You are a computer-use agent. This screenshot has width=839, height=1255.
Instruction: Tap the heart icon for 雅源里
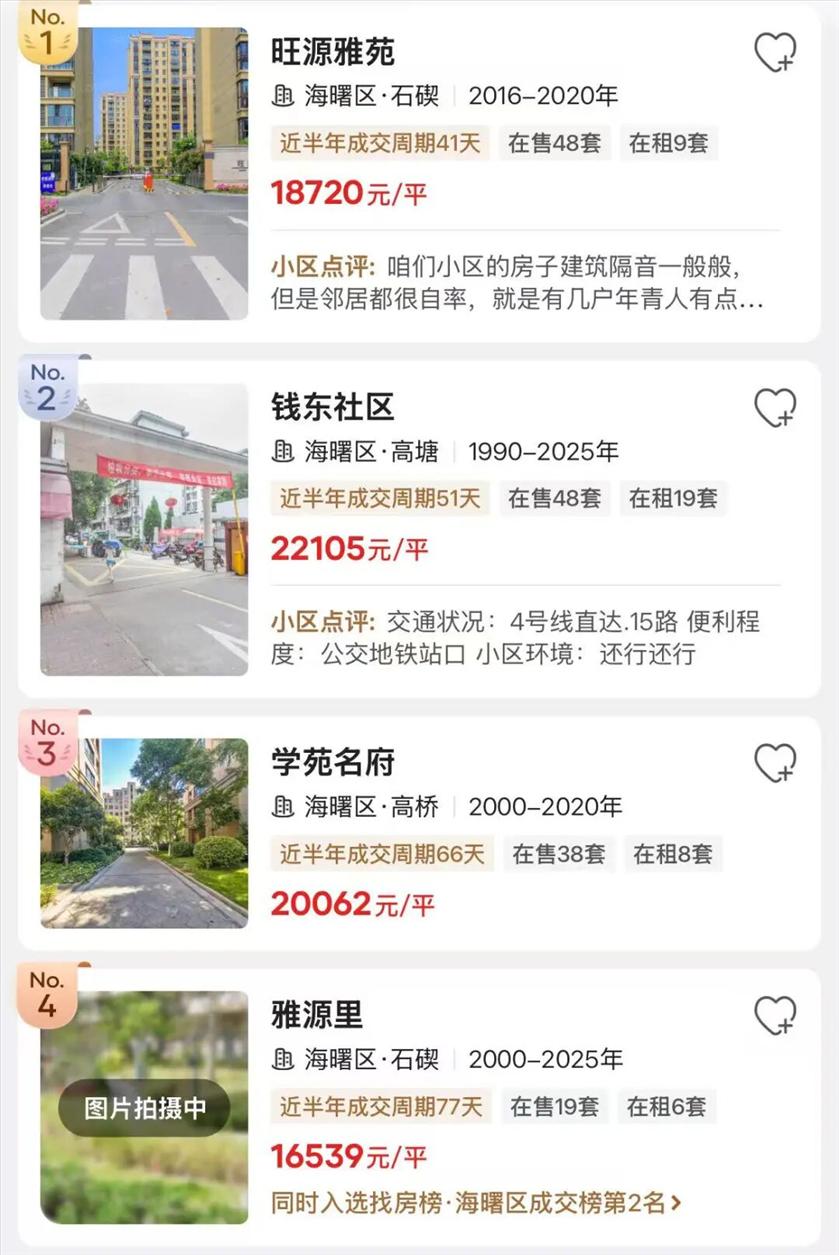(775, 1015)
